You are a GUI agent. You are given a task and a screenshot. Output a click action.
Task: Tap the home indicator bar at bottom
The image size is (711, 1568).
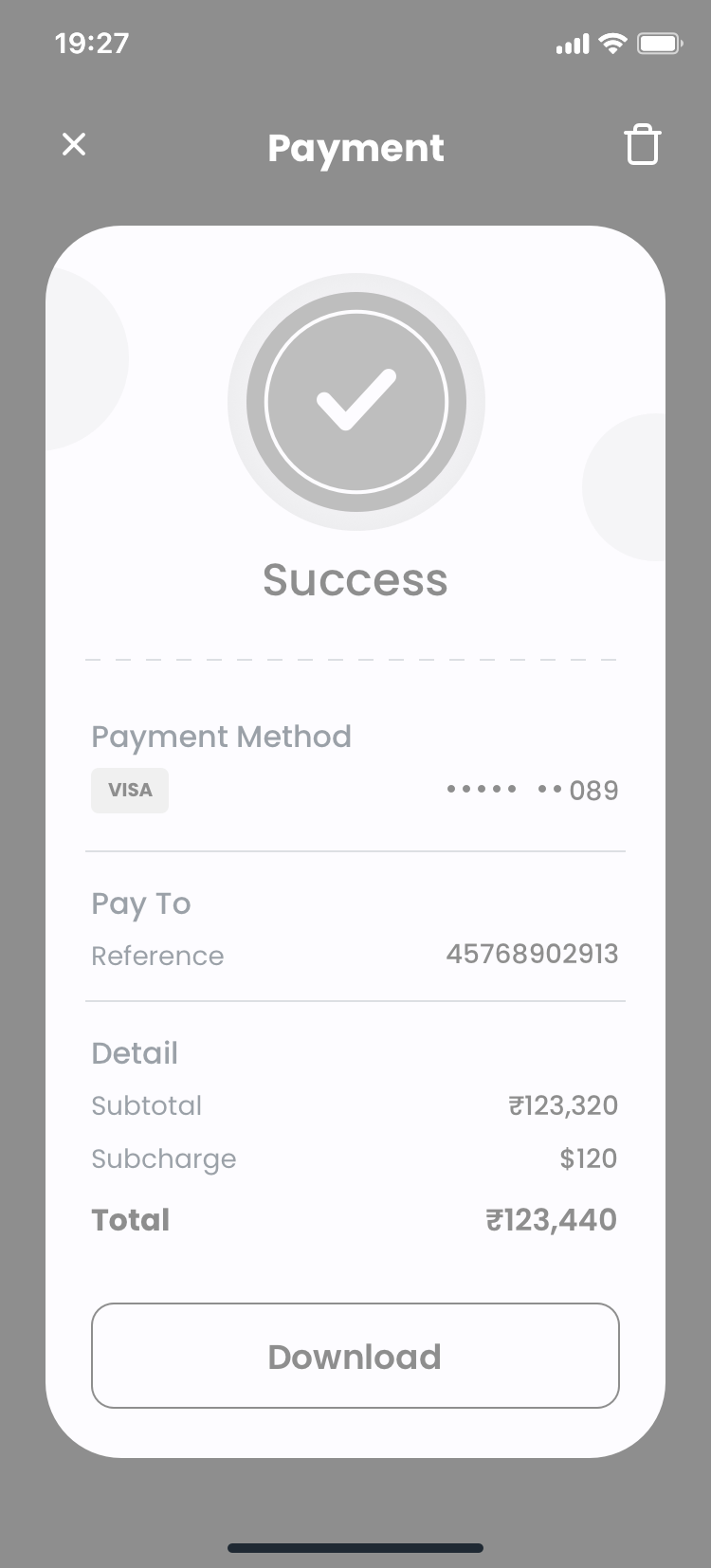pyautogui.click(x=355, y=1547)
